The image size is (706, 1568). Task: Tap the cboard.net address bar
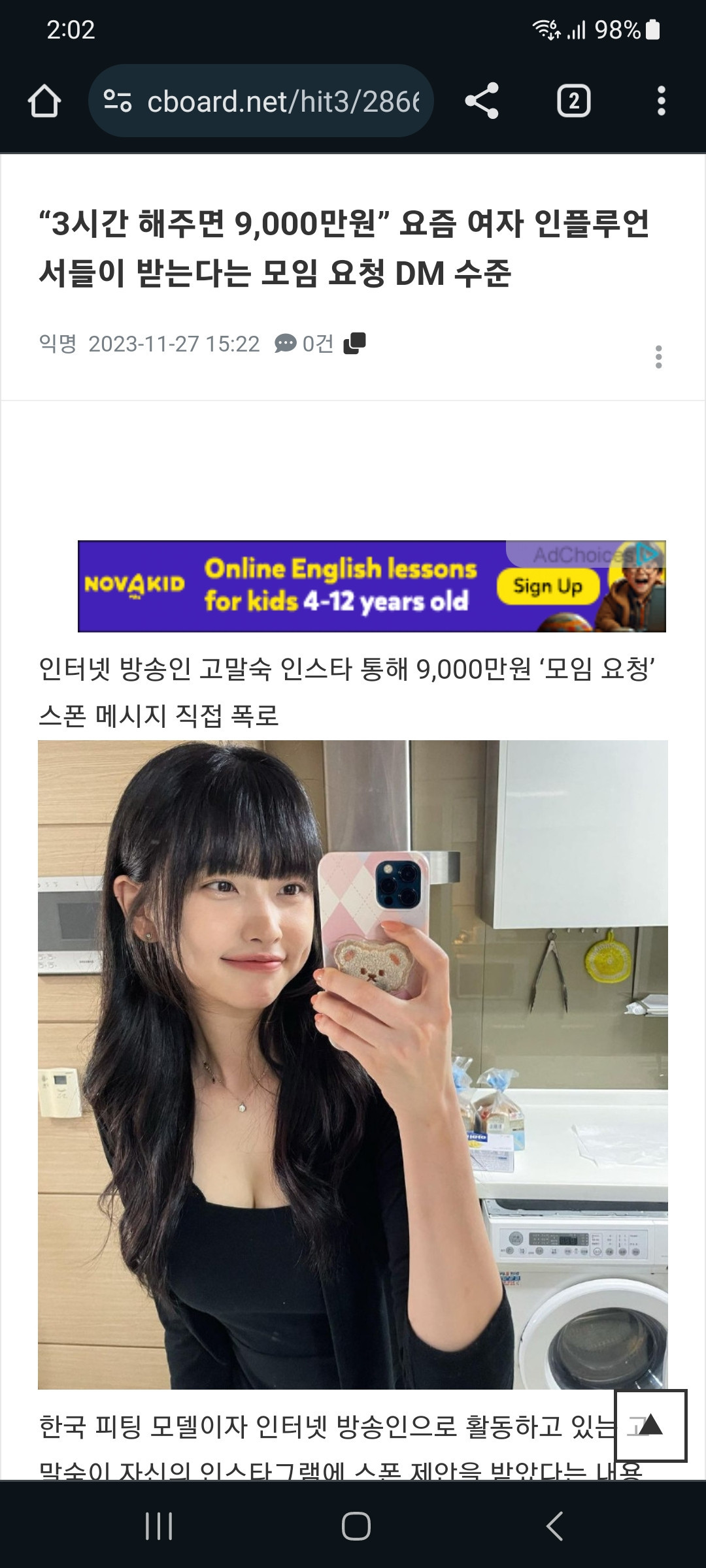tap(261, 101)
